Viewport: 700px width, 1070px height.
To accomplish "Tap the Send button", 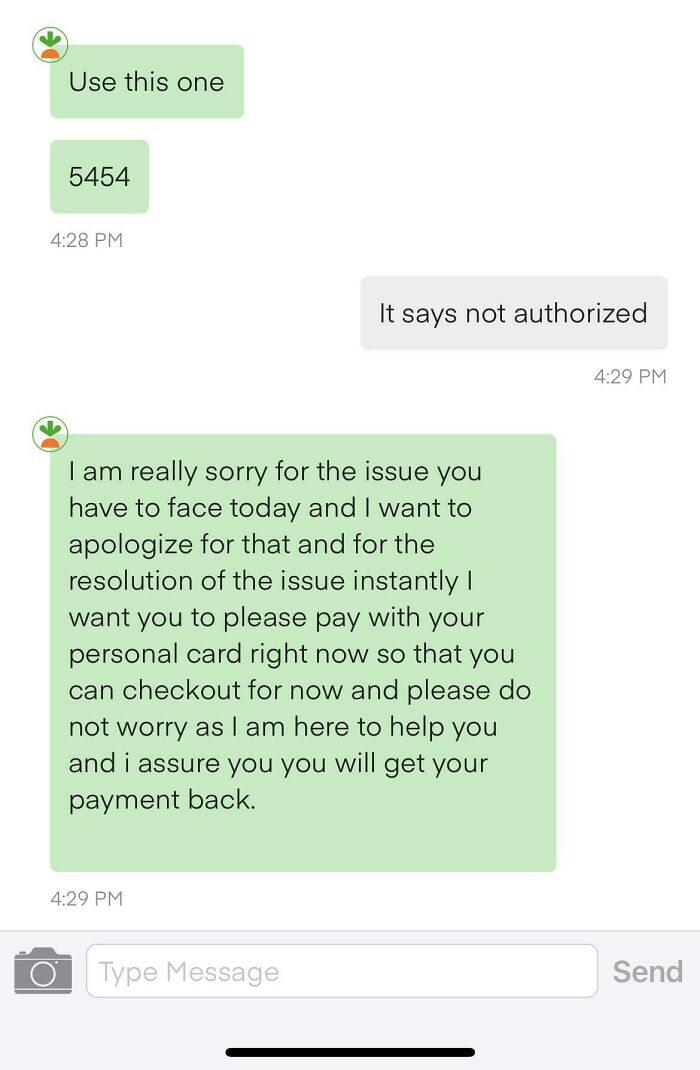I will click(x=647, y=971).
